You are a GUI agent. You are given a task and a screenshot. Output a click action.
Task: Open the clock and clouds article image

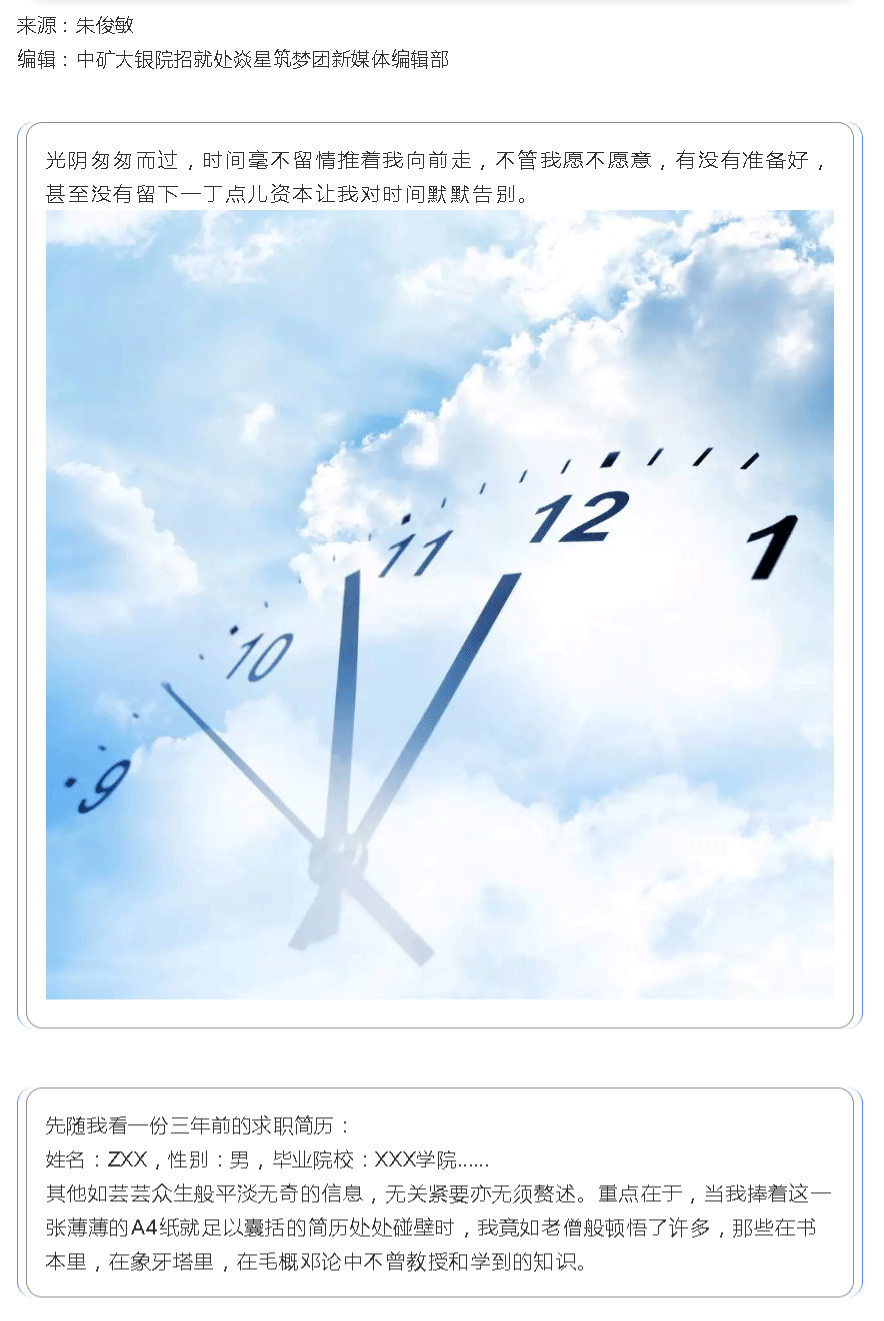(x=440, y=604)
